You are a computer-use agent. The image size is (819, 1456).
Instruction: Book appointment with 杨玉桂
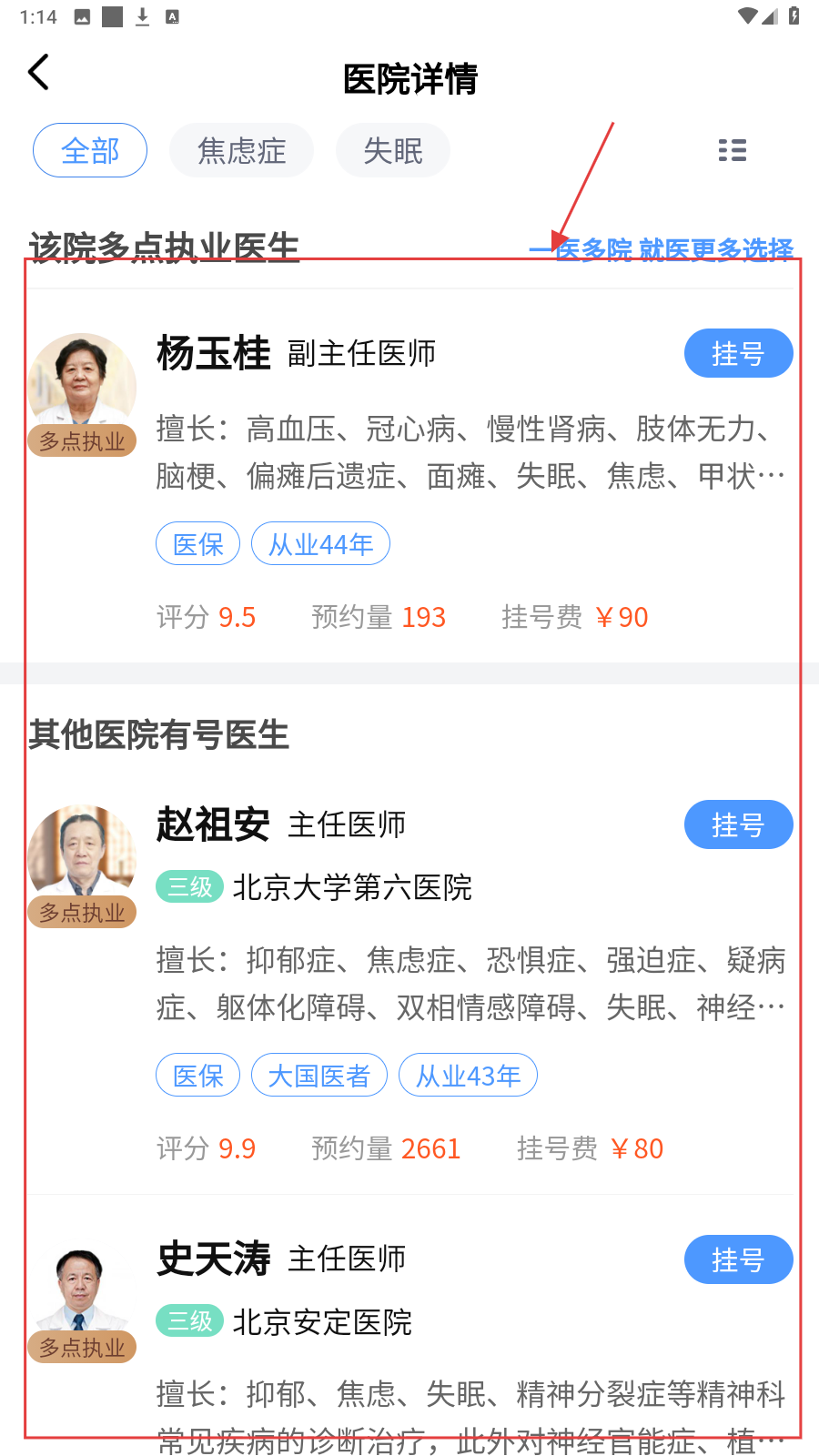pyautogui.click(x=738, y=353)
